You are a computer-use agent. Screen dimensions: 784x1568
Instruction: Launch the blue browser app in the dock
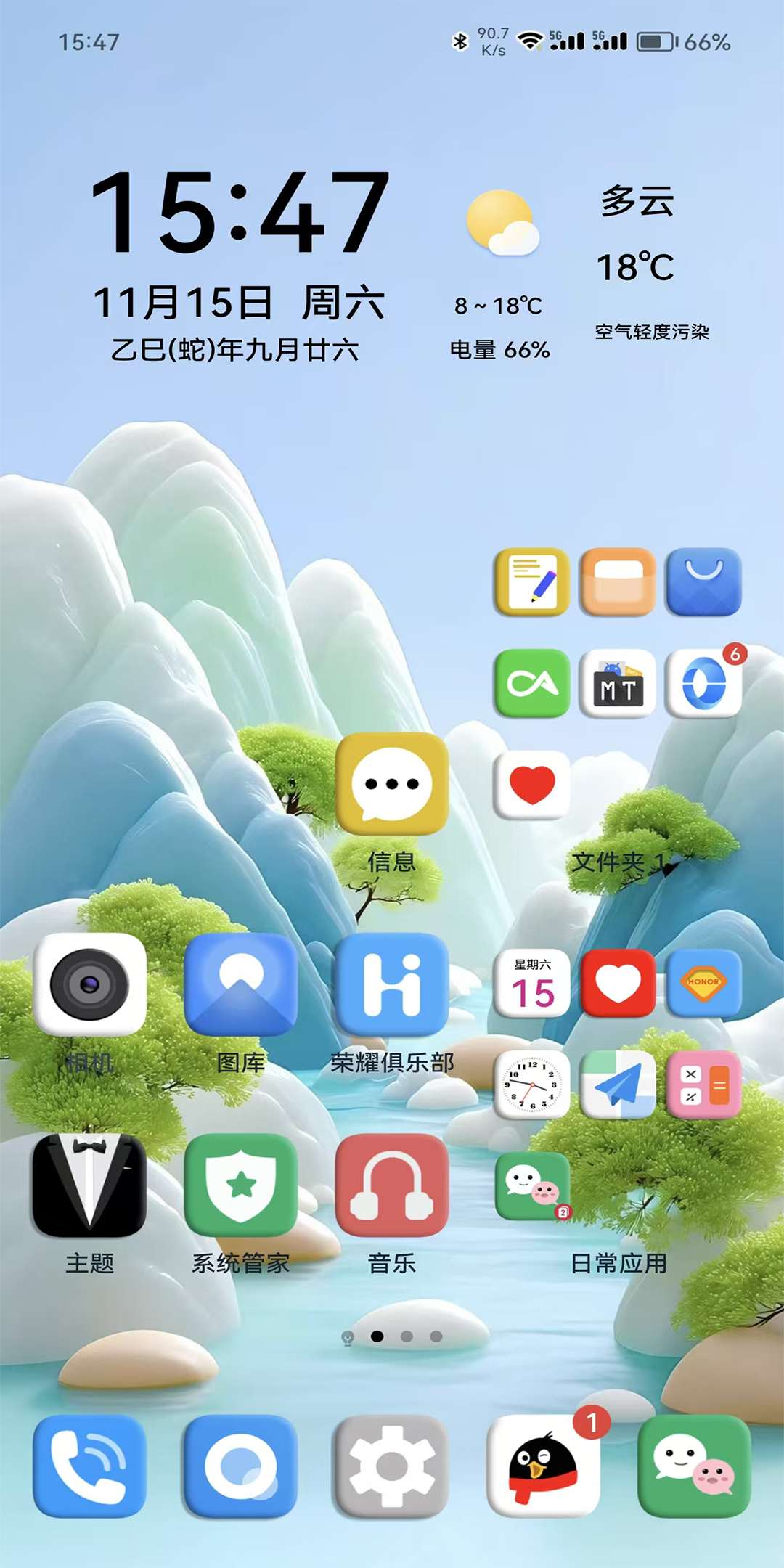point(240,1466)
